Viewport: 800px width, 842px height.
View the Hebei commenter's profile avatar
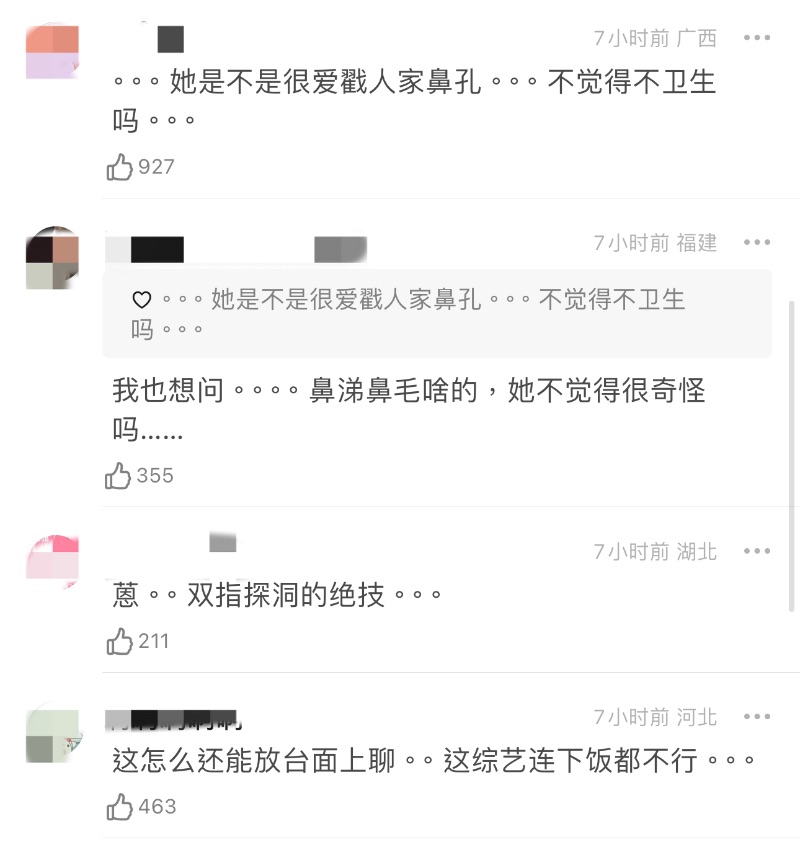pos(52,733)
